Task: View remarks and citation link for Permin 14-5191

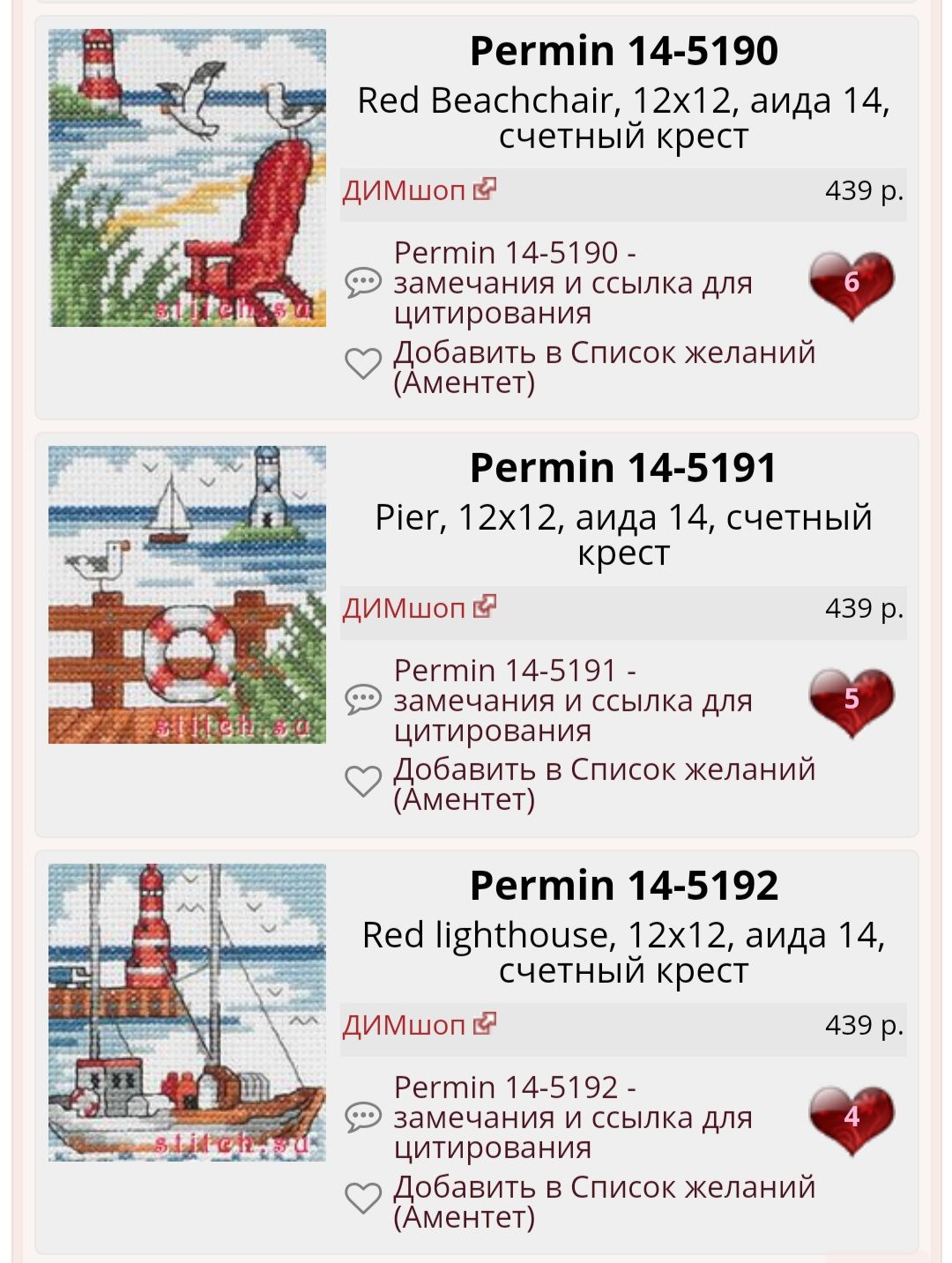Action: tap(572, 701)
